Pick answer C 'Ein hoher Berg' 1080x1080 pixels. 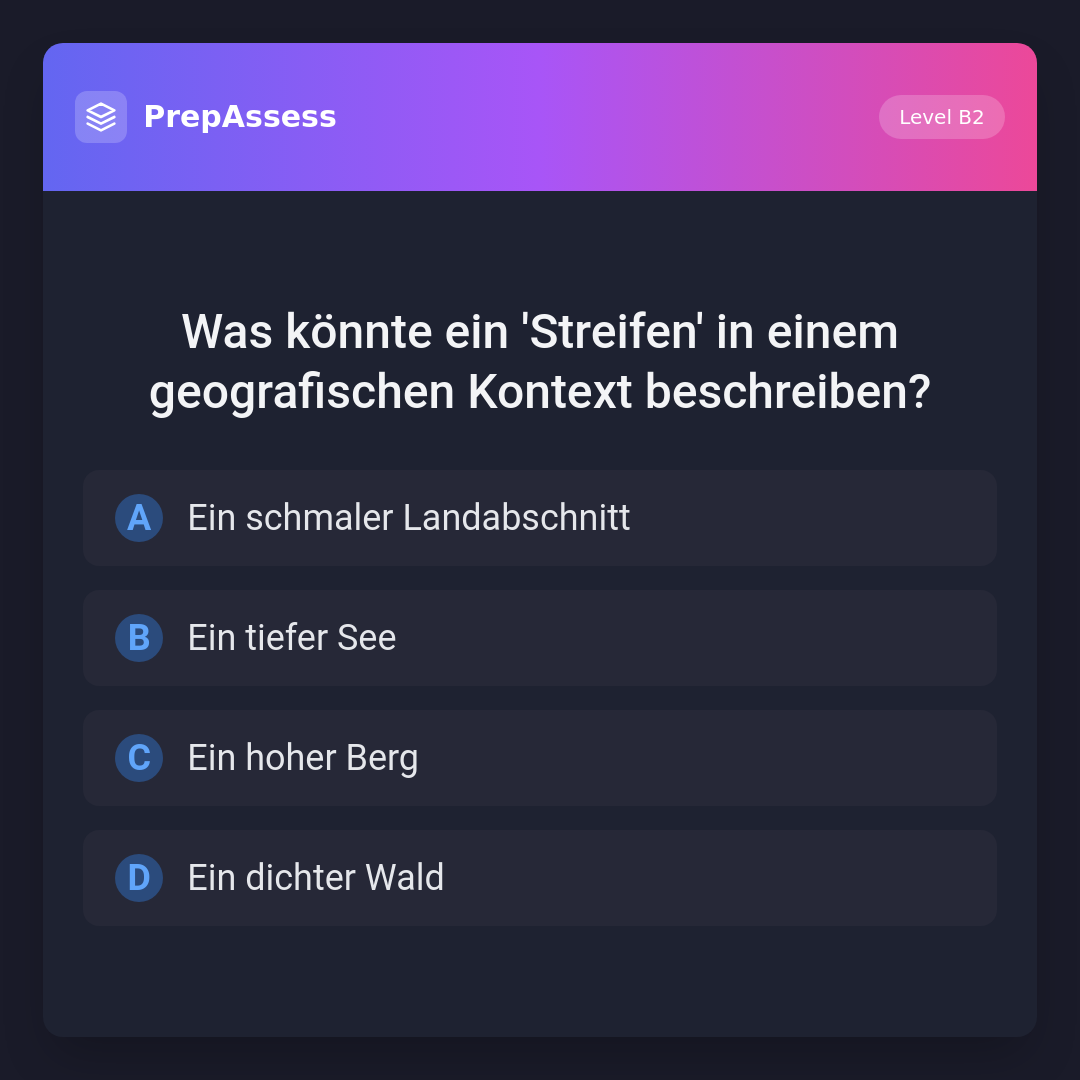tap(539, 758)
